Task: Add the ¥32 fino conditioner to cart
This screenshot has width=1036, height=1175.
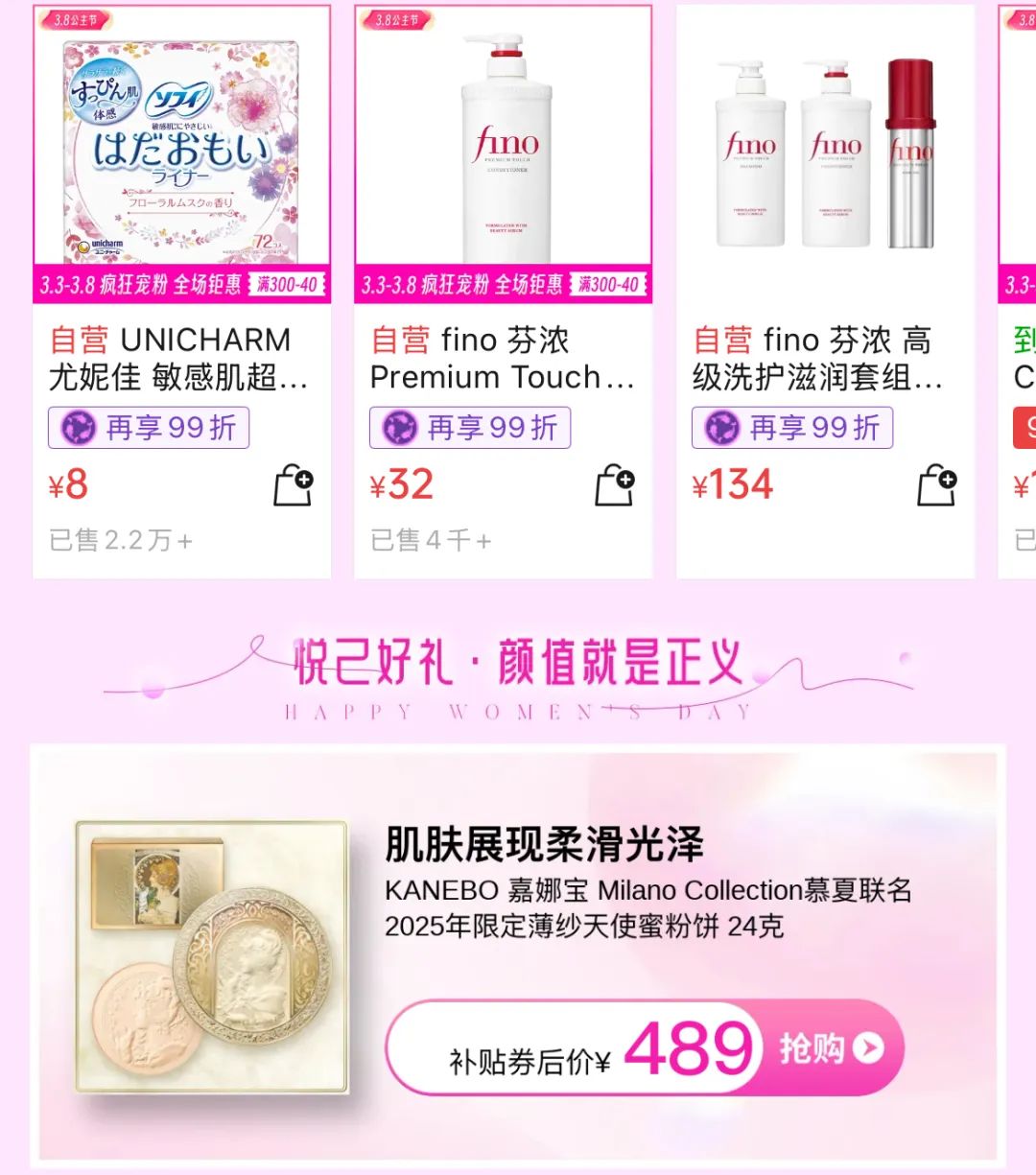Action: [x=615, y=485]
